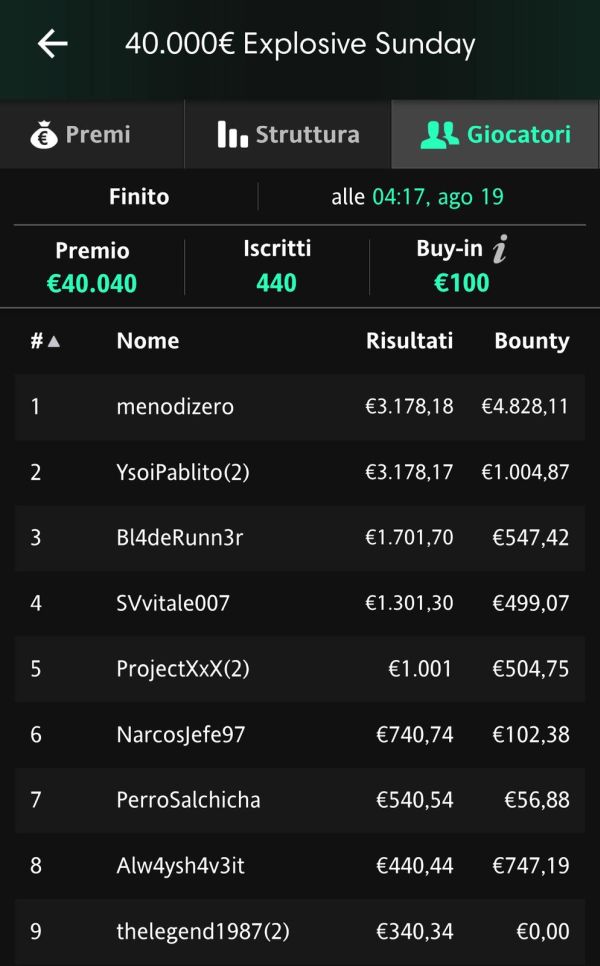Viewport: 600px width, 966px height.
Task: Go back using the top-left arrow
Action: click(x=53, y=44)
